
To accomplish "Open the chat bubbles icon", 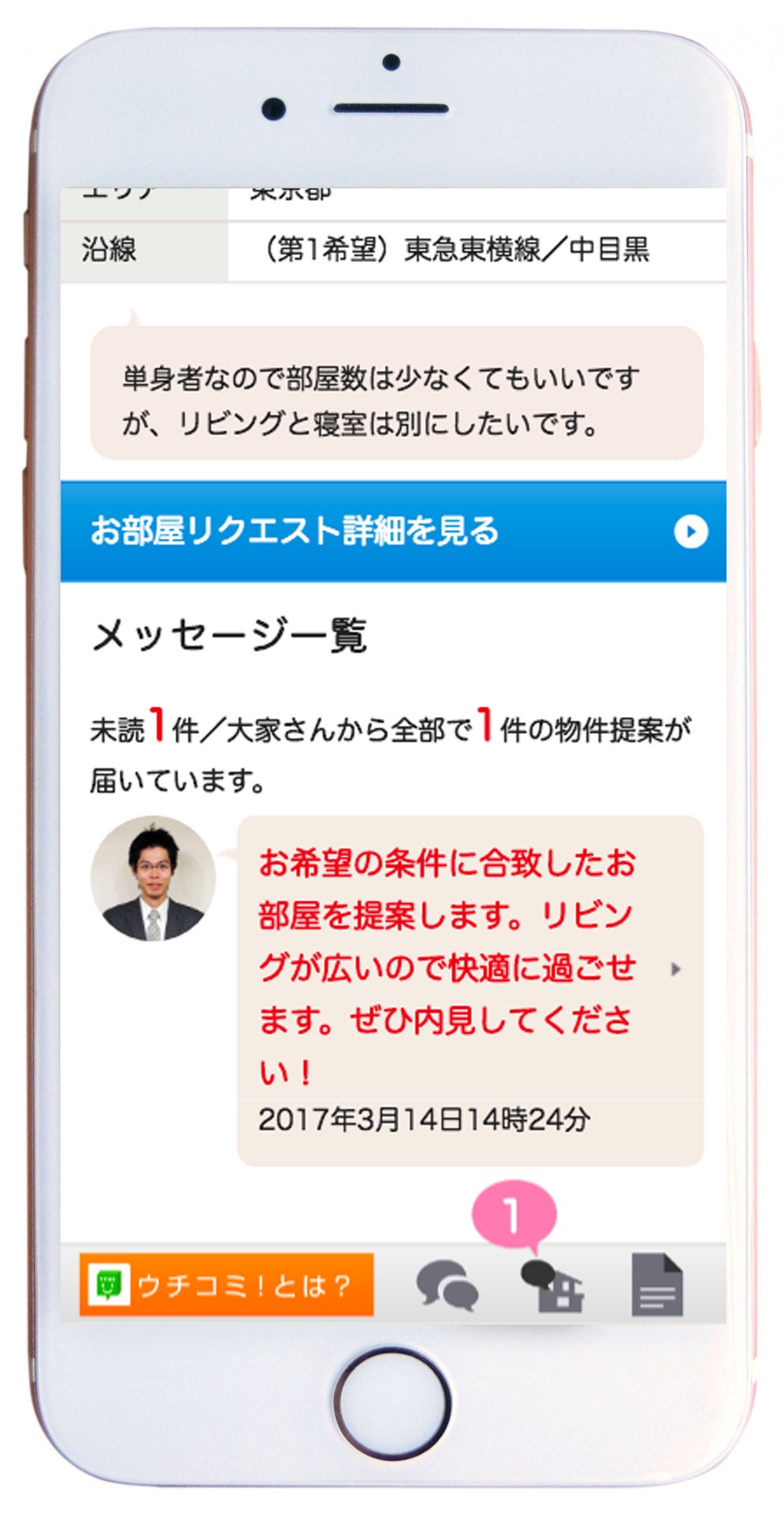I will coord(447,1285).
